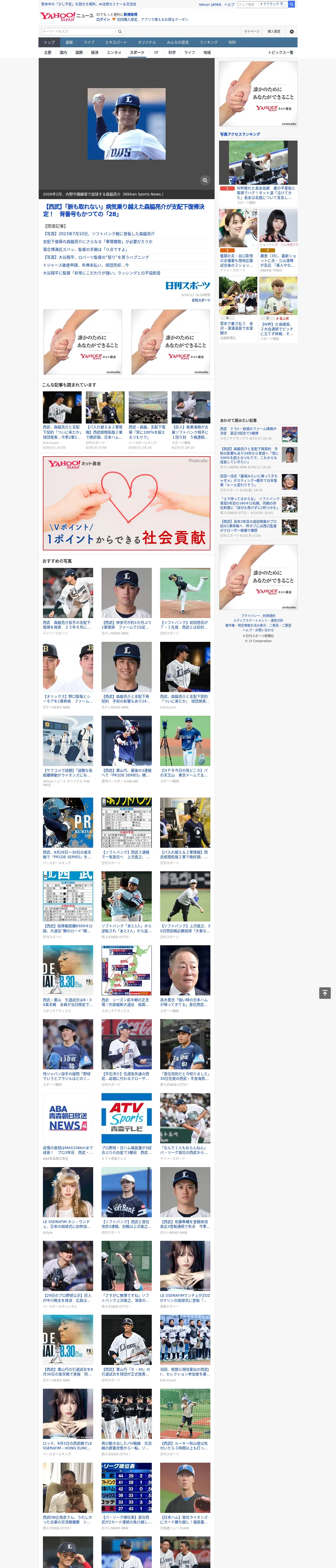
Task: Open the Yahoo! JAPAN link in the top bar
Action: [210, 4]
